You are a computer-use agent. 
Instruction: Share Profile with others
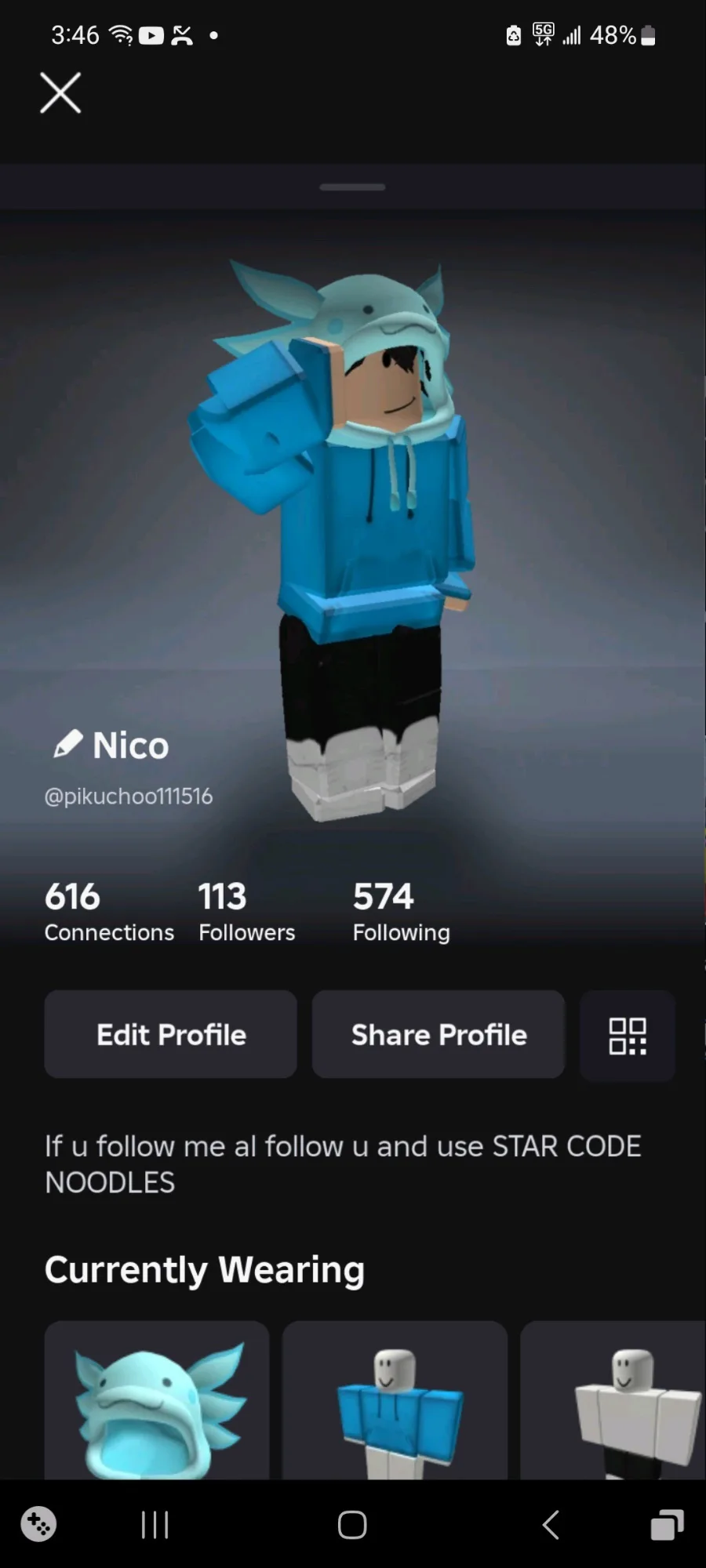[x=439, y=1034]
